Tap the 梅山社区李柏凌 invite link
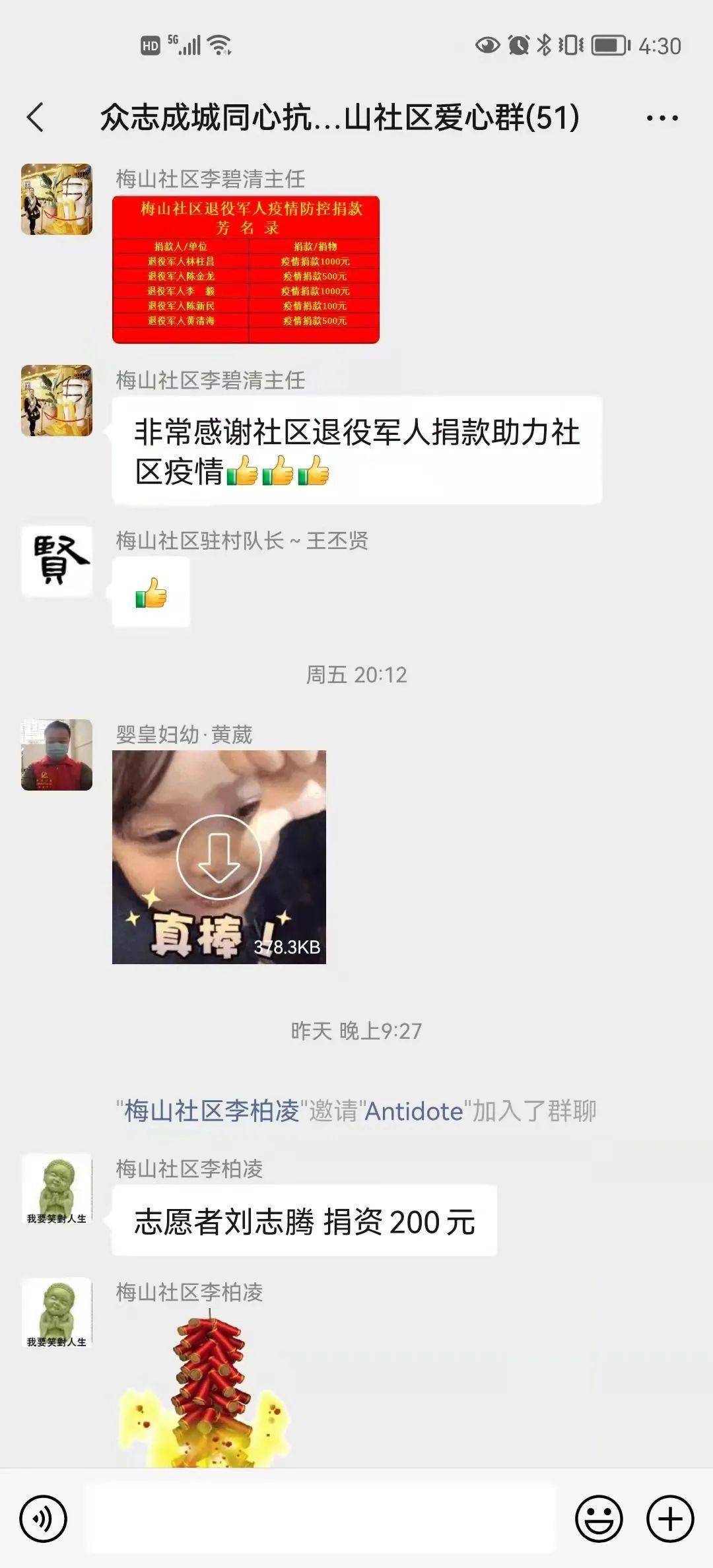 click(212, 1111)
